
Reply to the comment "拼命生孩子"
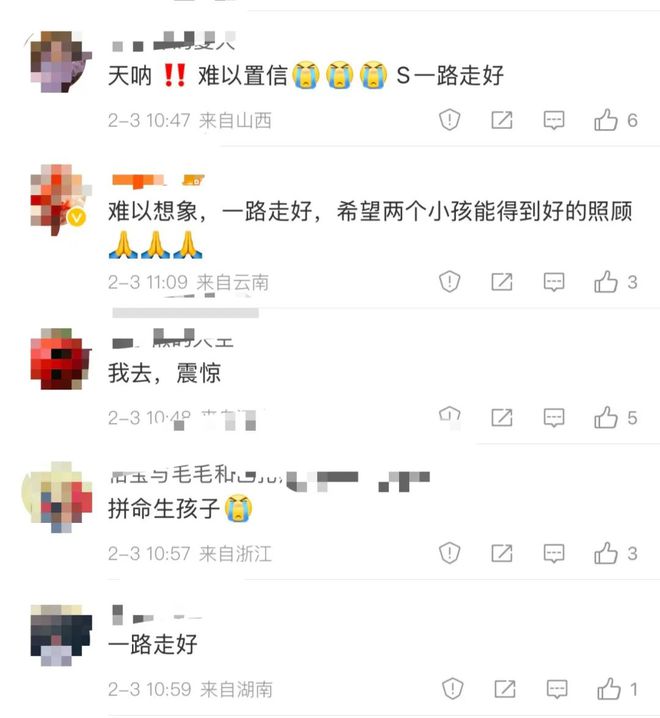click(554, 553)
